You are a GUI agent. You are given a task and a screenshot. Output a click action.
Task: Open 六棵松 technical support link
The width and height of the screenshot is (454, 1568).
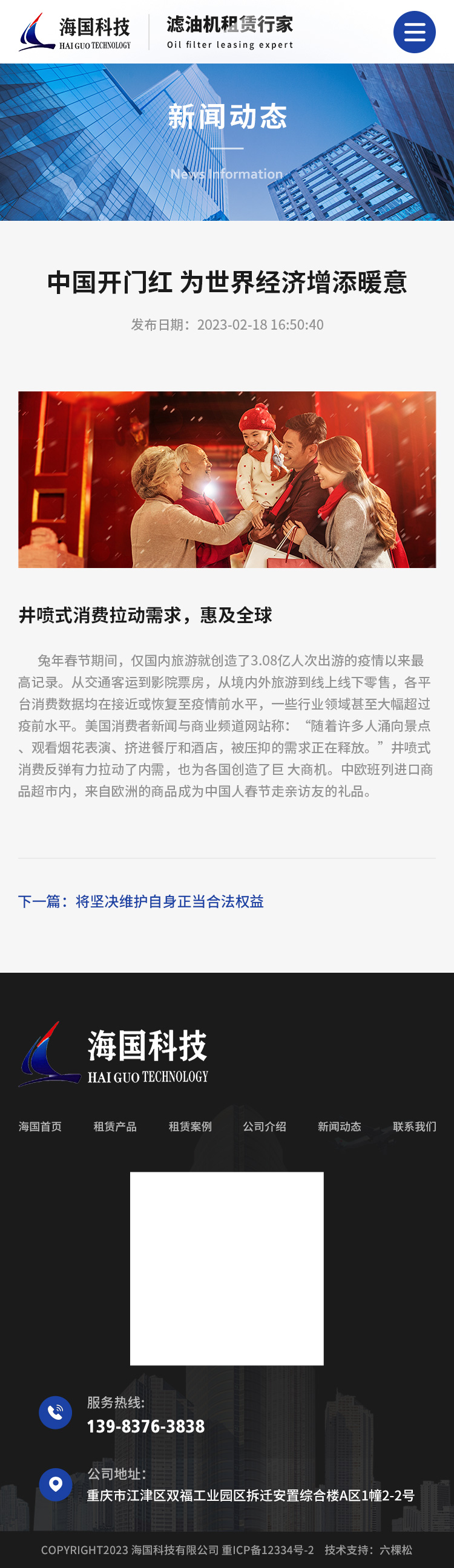click(396, 1550)
